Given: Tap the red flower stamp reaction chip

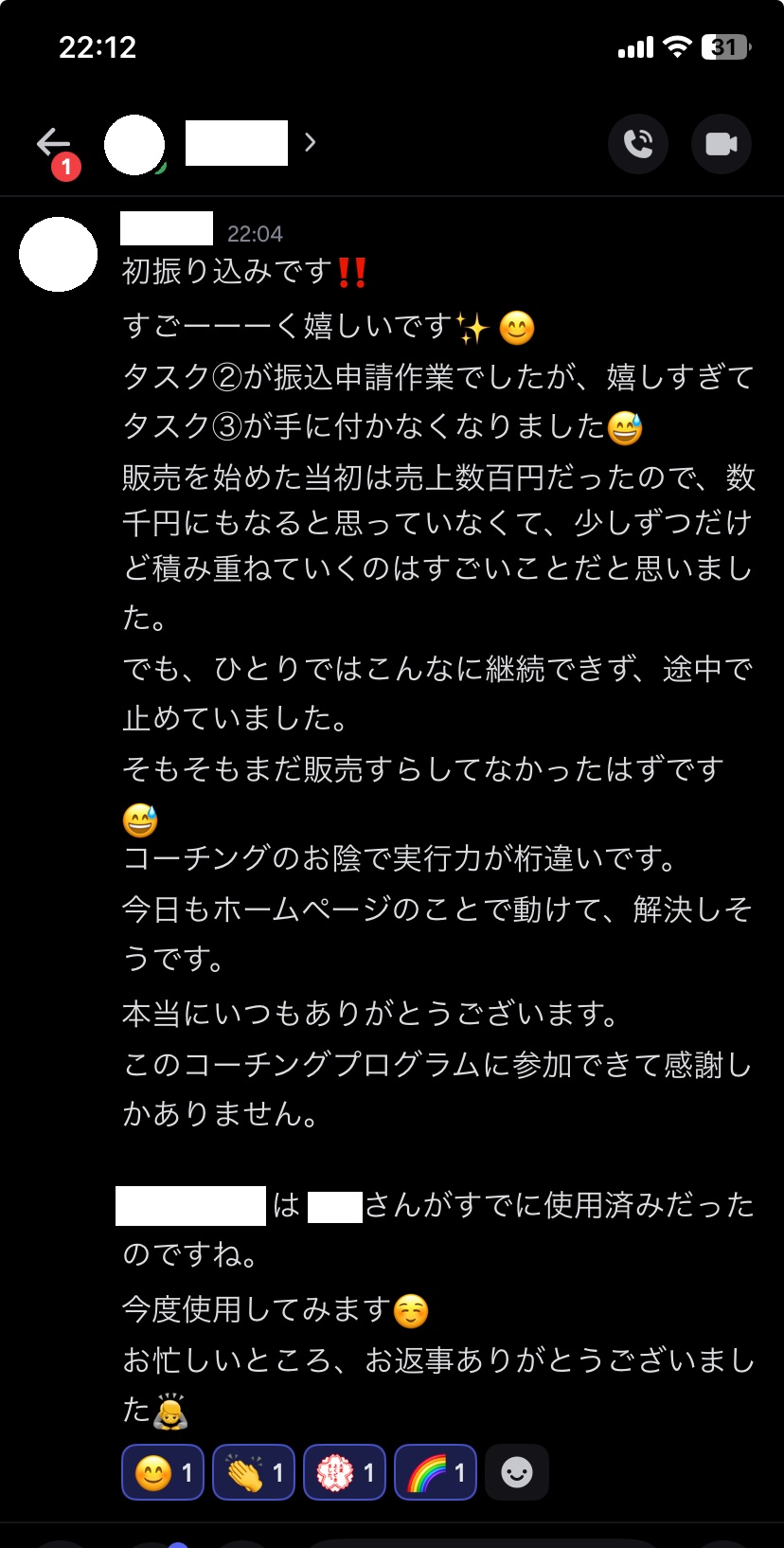Looking at the screenshot, I should click(x=345, y=1472).
